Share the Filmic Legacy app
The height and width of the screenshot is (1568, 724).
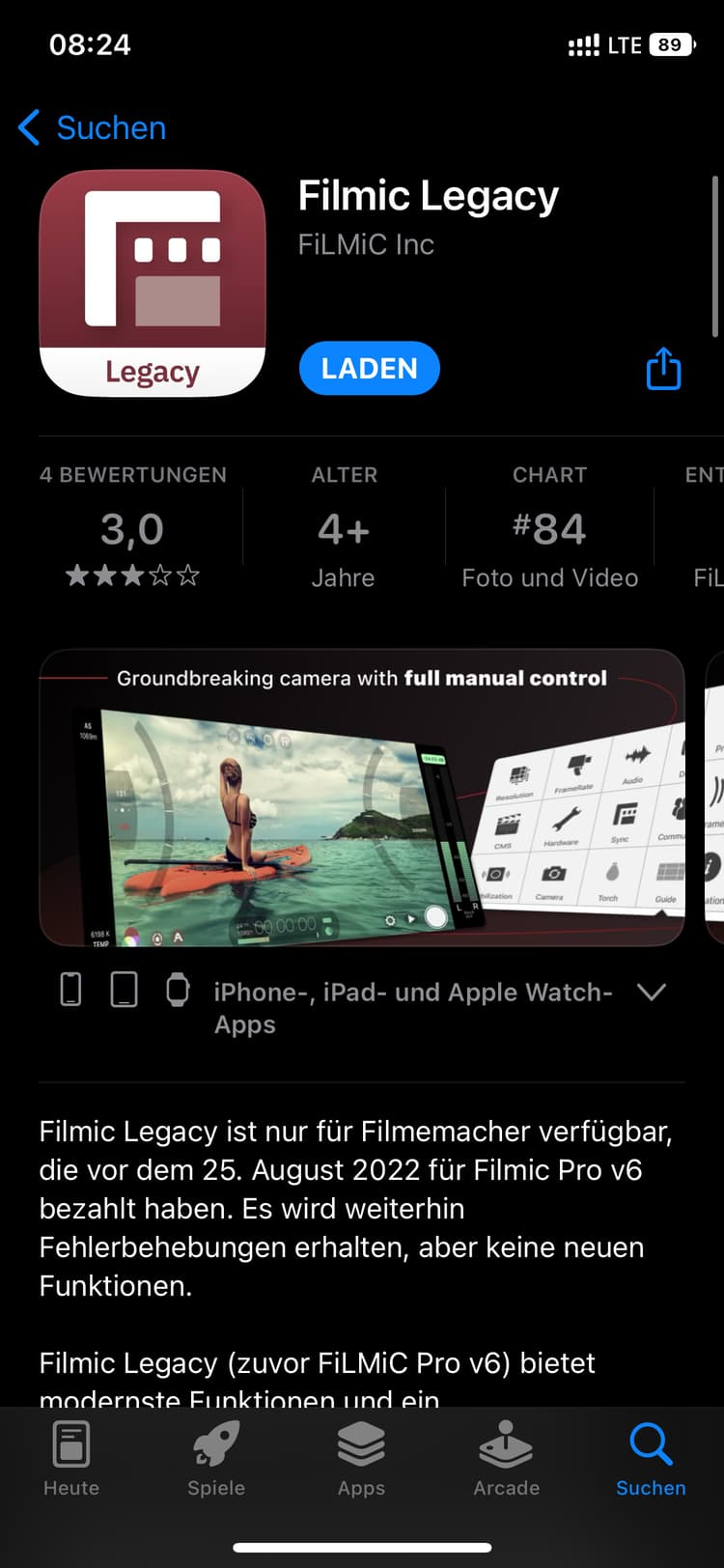click(663, 369)
